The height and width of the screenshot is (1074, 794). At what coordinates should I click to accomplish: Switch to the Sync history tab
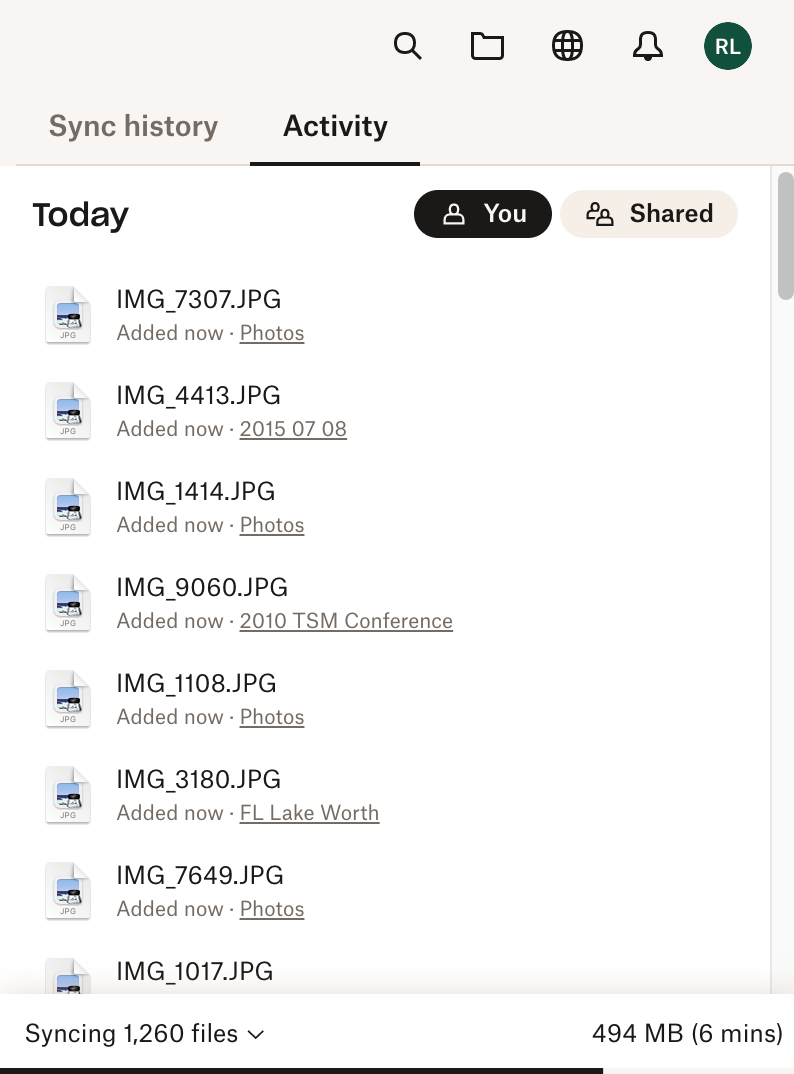133,126
